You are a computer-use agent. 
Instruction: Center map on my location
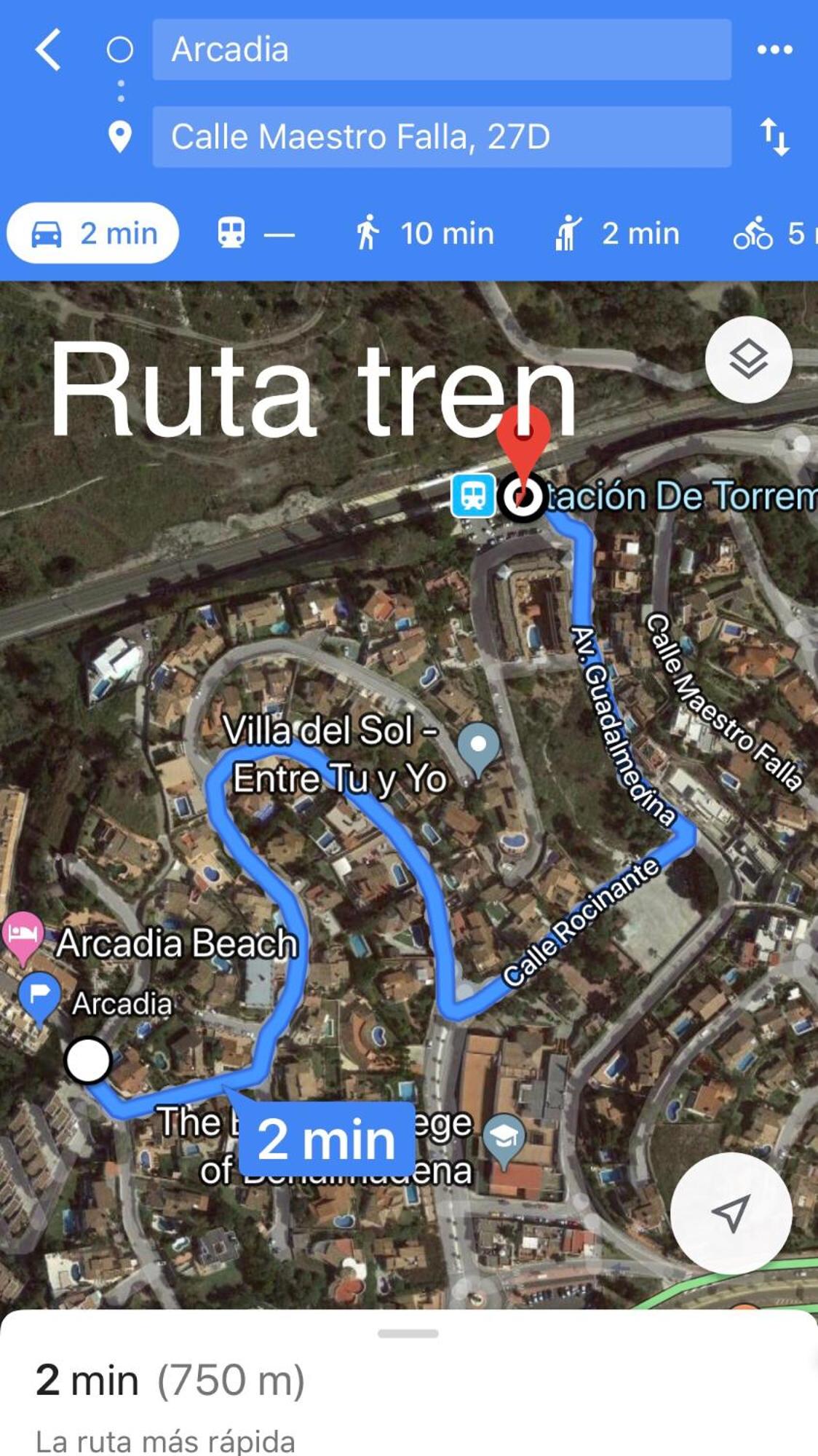click(731, 1213)
